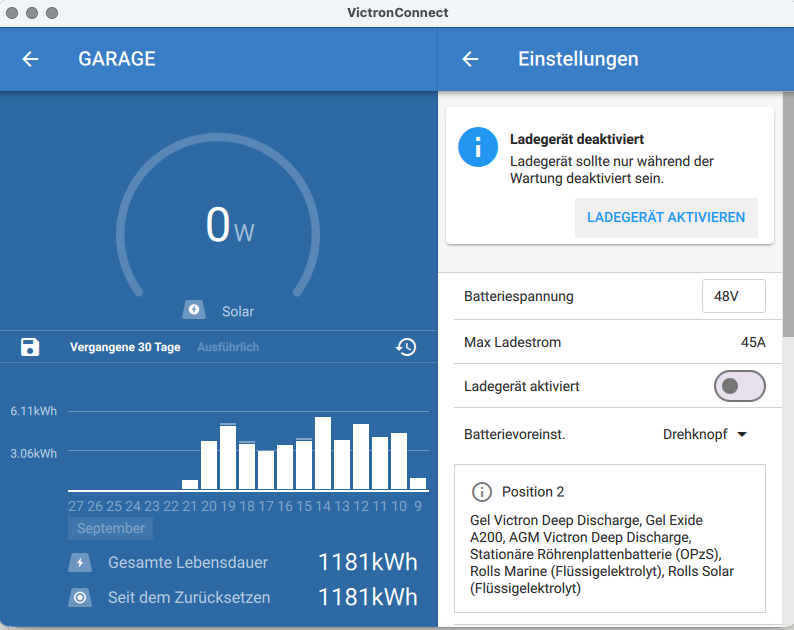Save history data with the disk icon
The height and width of the screenshot is (630, 794).
click(x=31, y=347)
